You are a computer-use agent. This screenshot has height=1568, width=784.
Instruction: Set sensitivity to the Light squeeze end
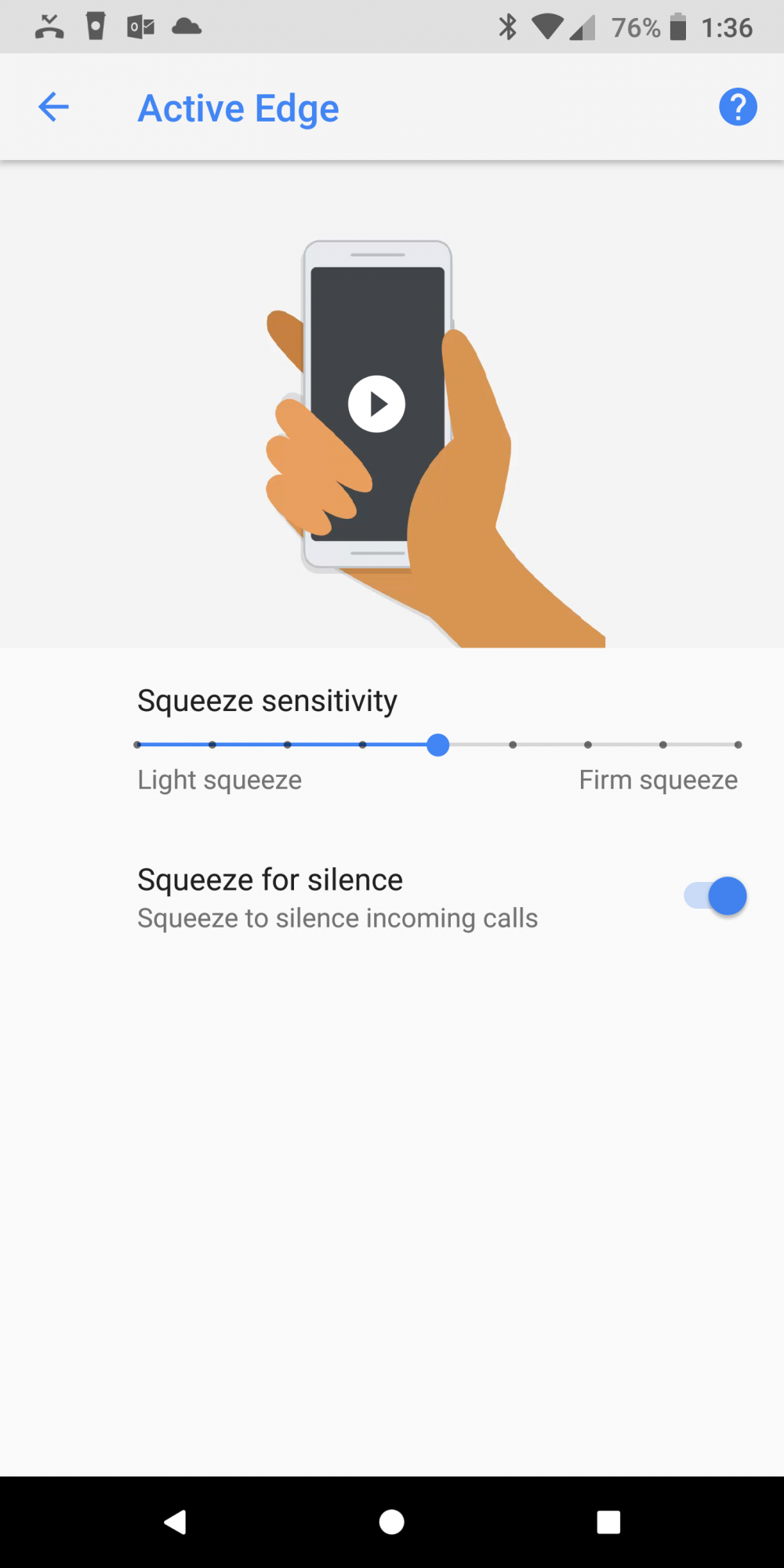[x=138, y=745]
